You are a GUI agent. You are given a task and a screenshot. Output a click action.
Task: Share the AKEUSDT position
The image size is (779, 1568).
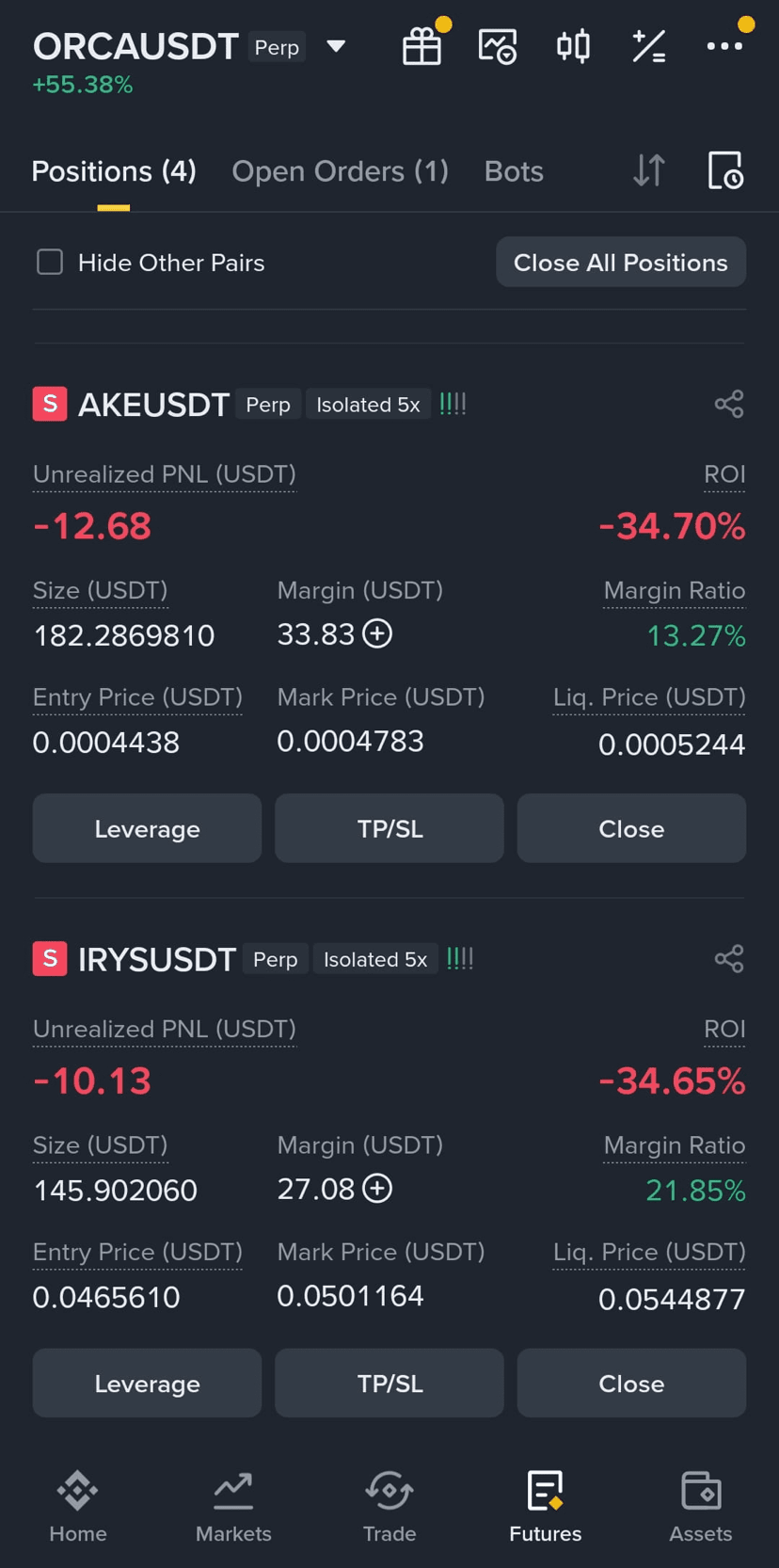tap(729, 404)
